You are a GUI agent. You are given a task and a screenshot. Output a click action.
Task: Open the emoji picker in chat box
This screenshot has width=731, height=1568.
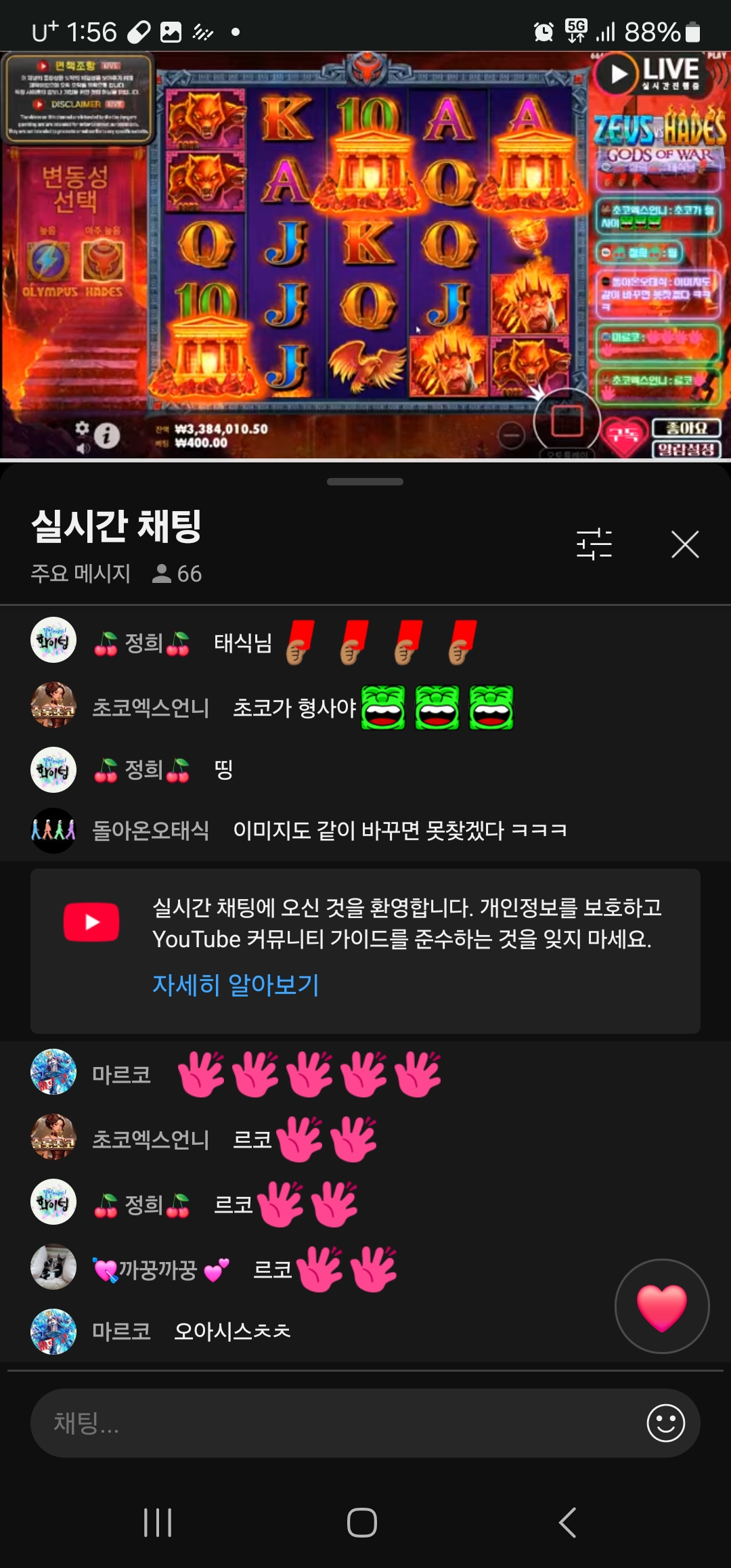tap(665, 1423)
